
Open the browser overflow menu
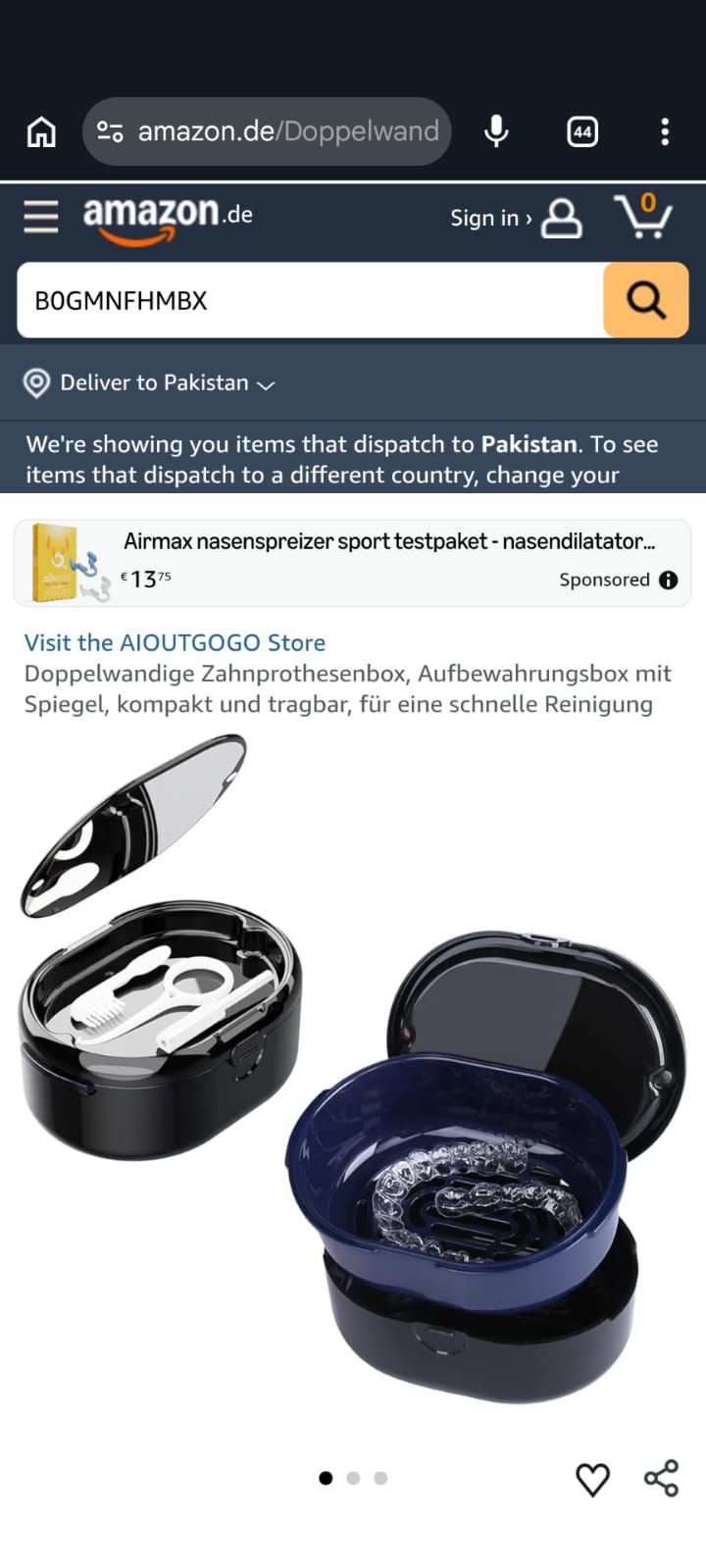point(665,131)
